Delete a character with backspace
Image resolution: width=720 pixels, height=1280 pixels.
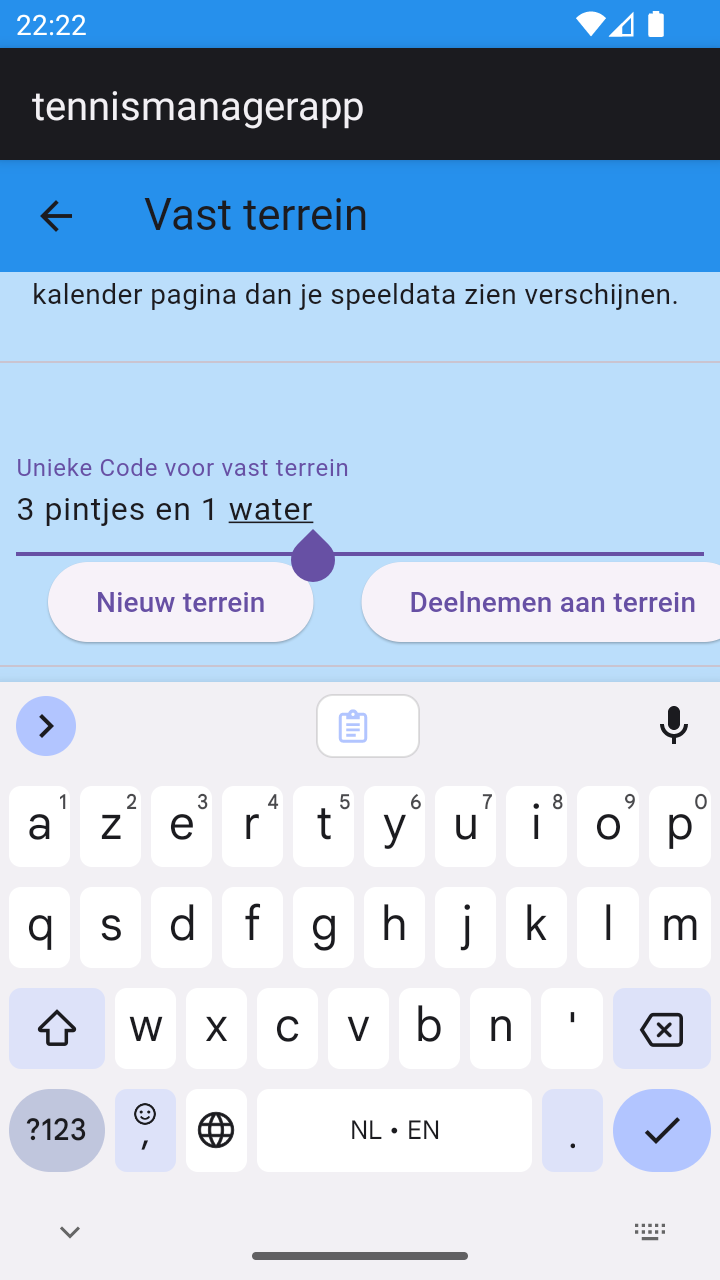click(661, 1028)
